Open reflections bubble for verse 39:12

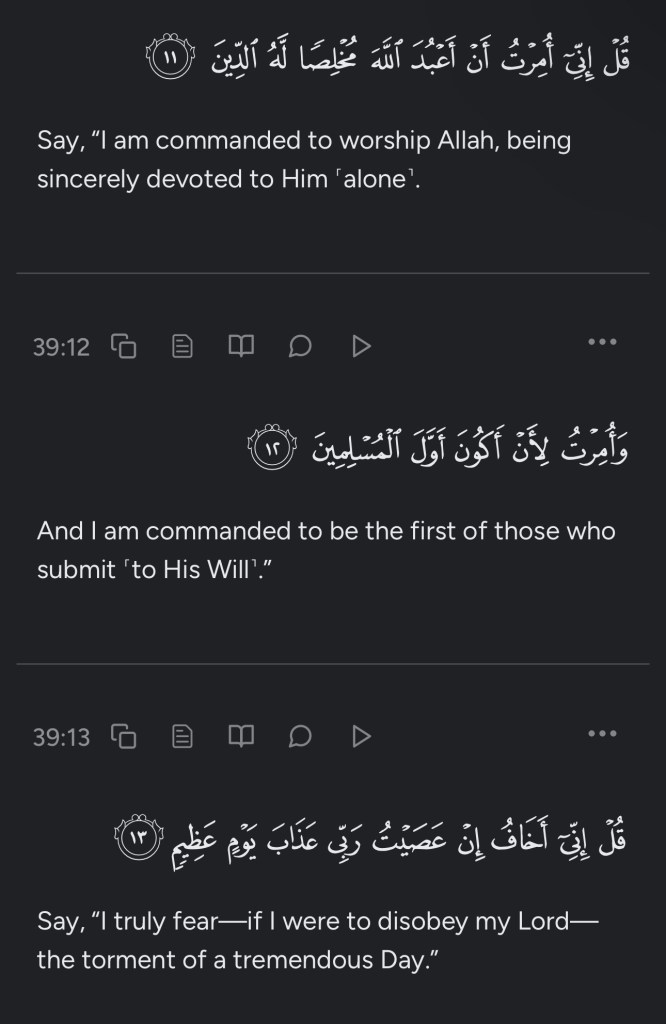[x=300, y=347]
